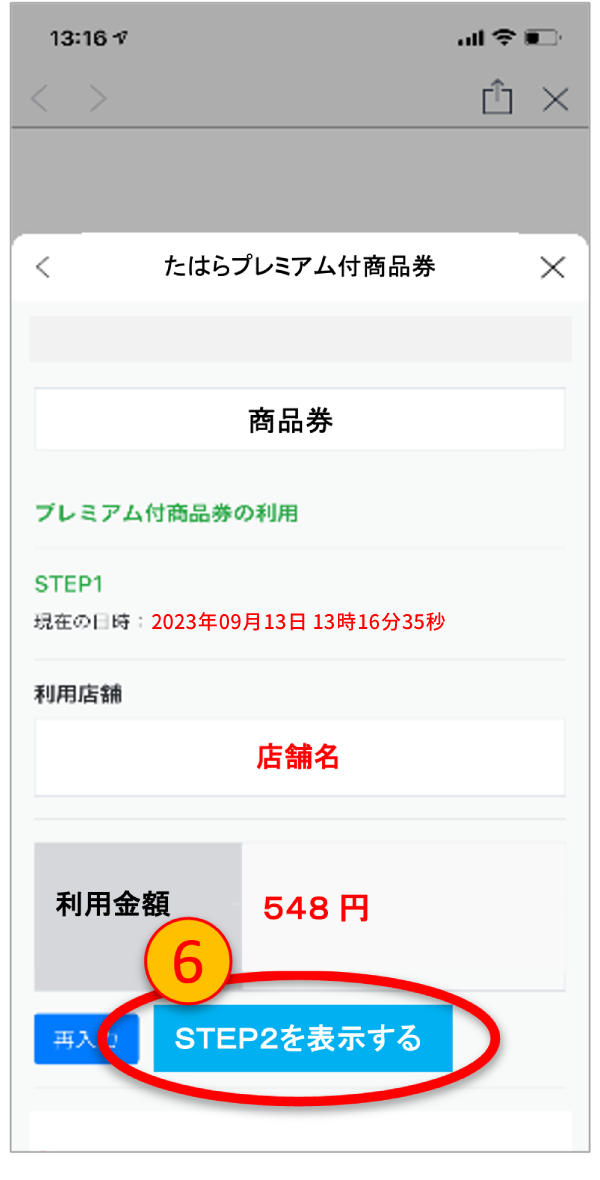Screen dimensions: 600x1180
Task: Tap the 再入力 button to re-enter amount
Action: pos(87,1039)
